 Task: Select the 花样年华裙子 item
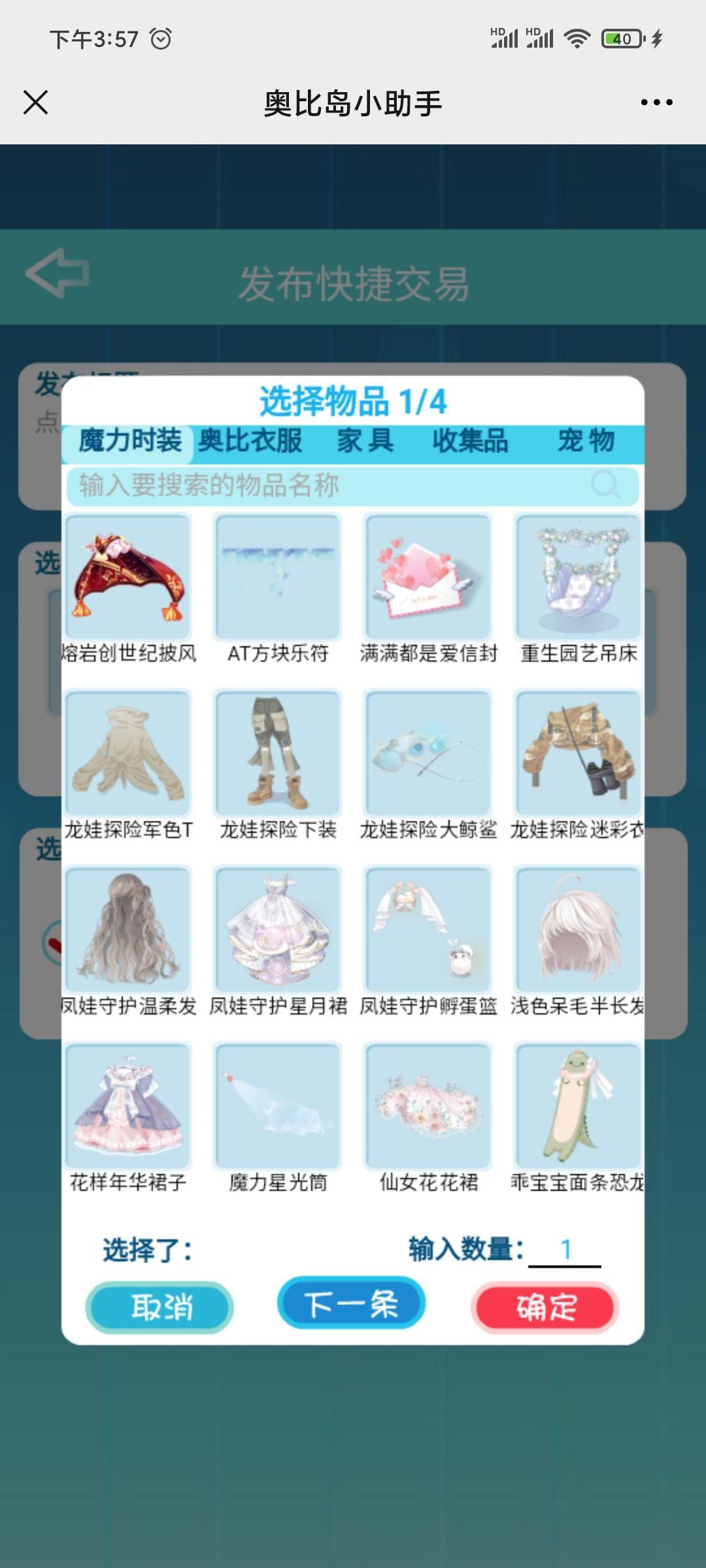pyautogui.click(x=128, y=1106)
